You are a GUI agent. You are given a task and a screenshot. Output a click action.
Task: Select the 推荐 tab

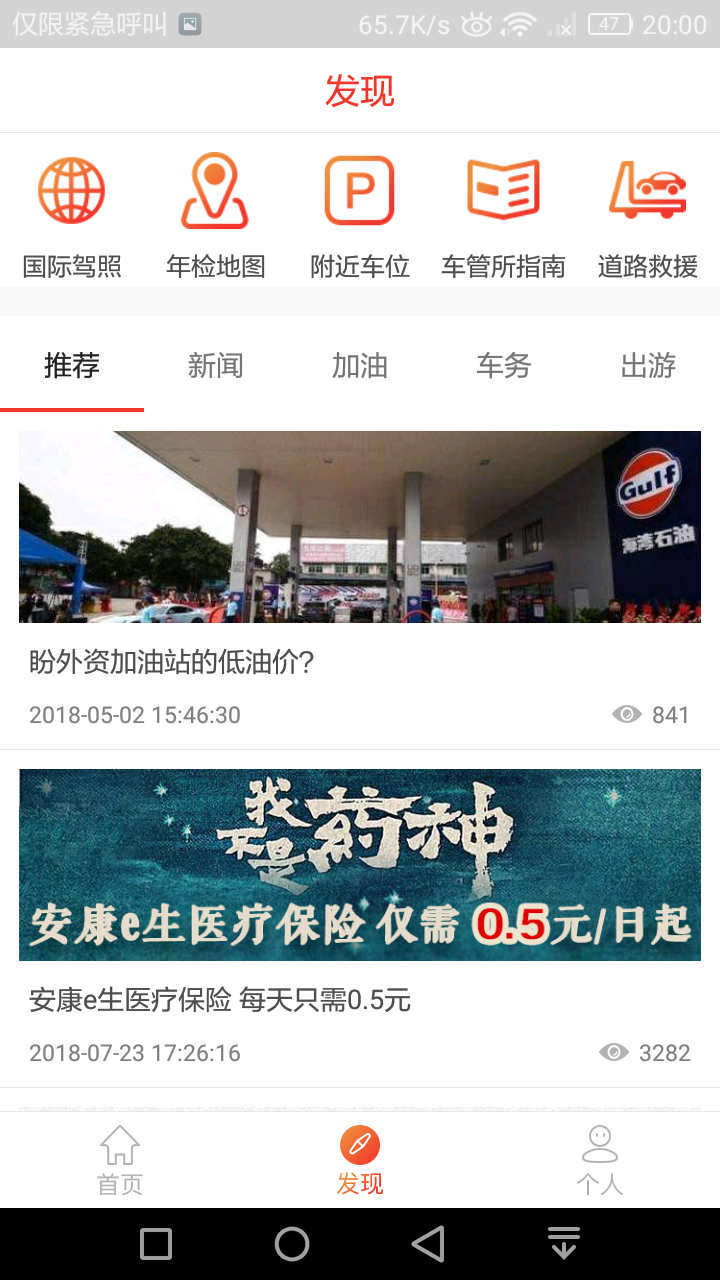pos(72,366)
